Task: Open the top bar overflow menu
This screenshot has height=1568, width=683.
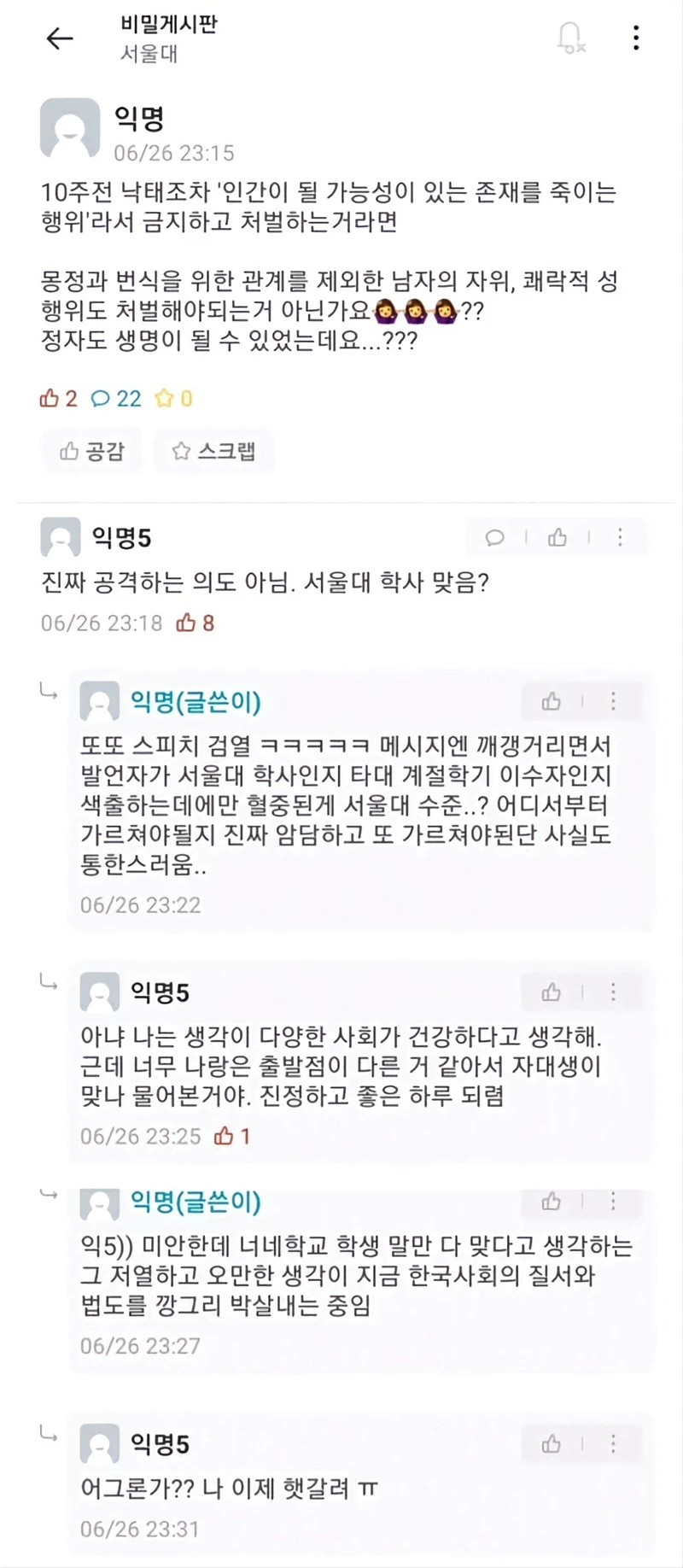Action: tap(636, 38)
